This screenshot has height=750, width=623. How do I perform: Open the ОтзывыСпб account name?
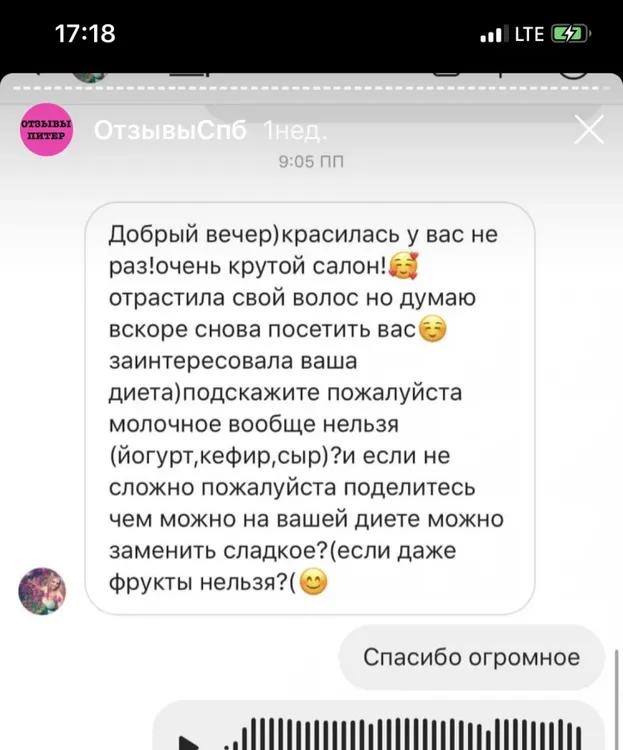tap(169, 131)
